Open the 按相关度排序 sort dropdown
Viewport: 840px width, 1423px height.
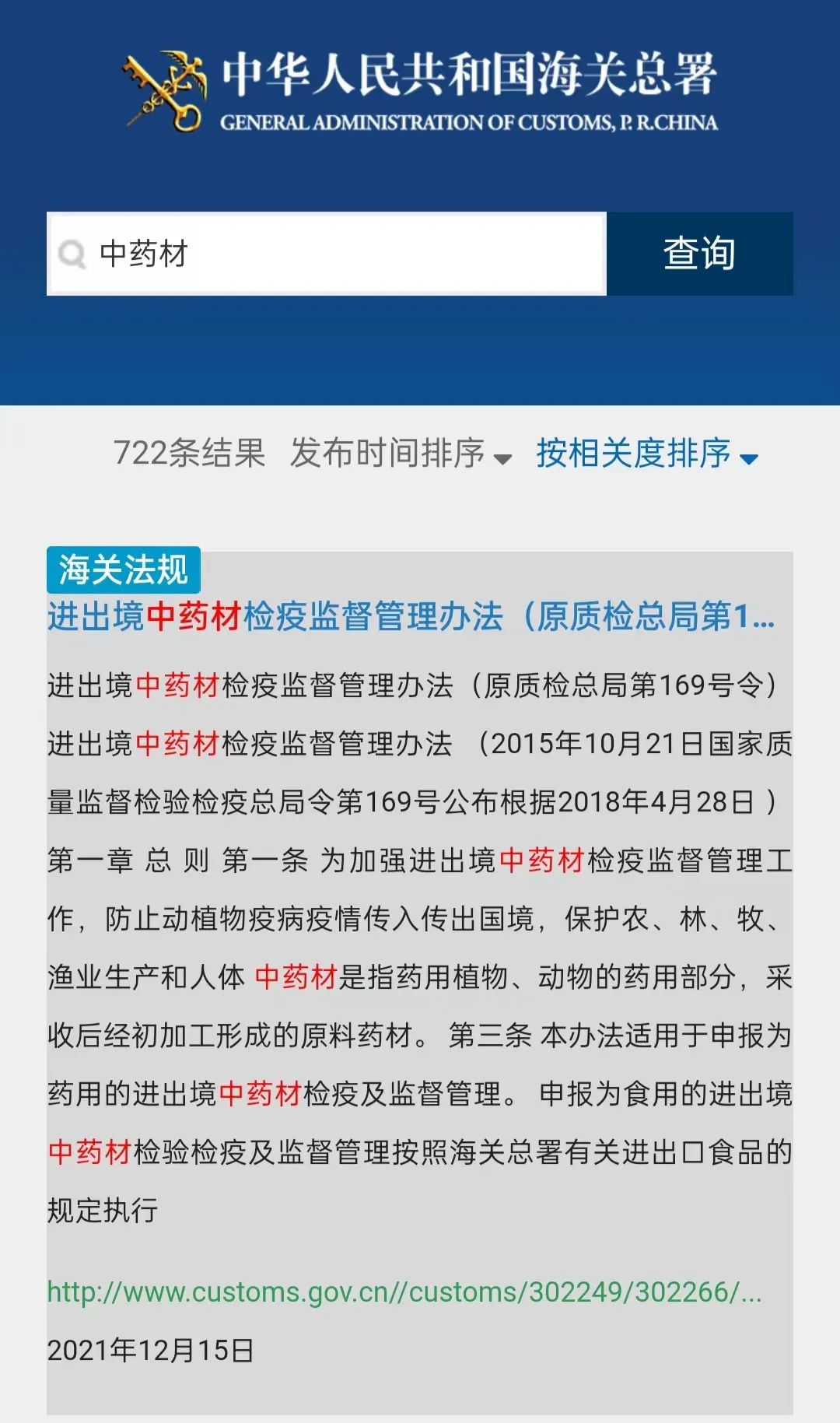(646, 453)
